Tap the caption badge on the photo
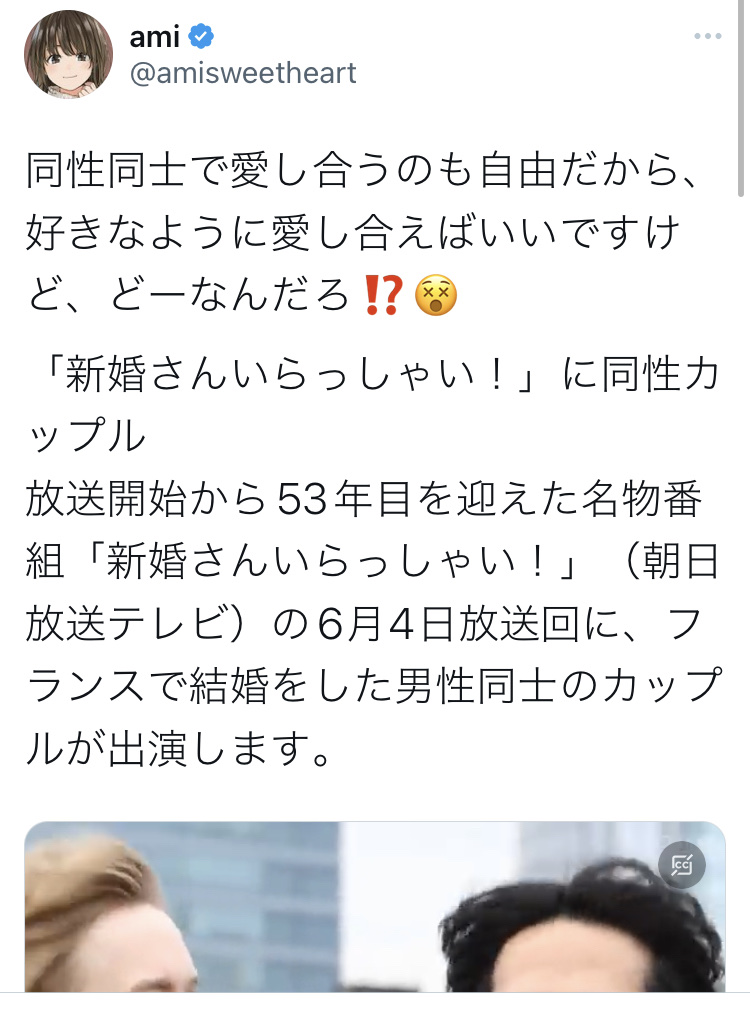The height and width of the screenshot is (1009, 750). 682,865
